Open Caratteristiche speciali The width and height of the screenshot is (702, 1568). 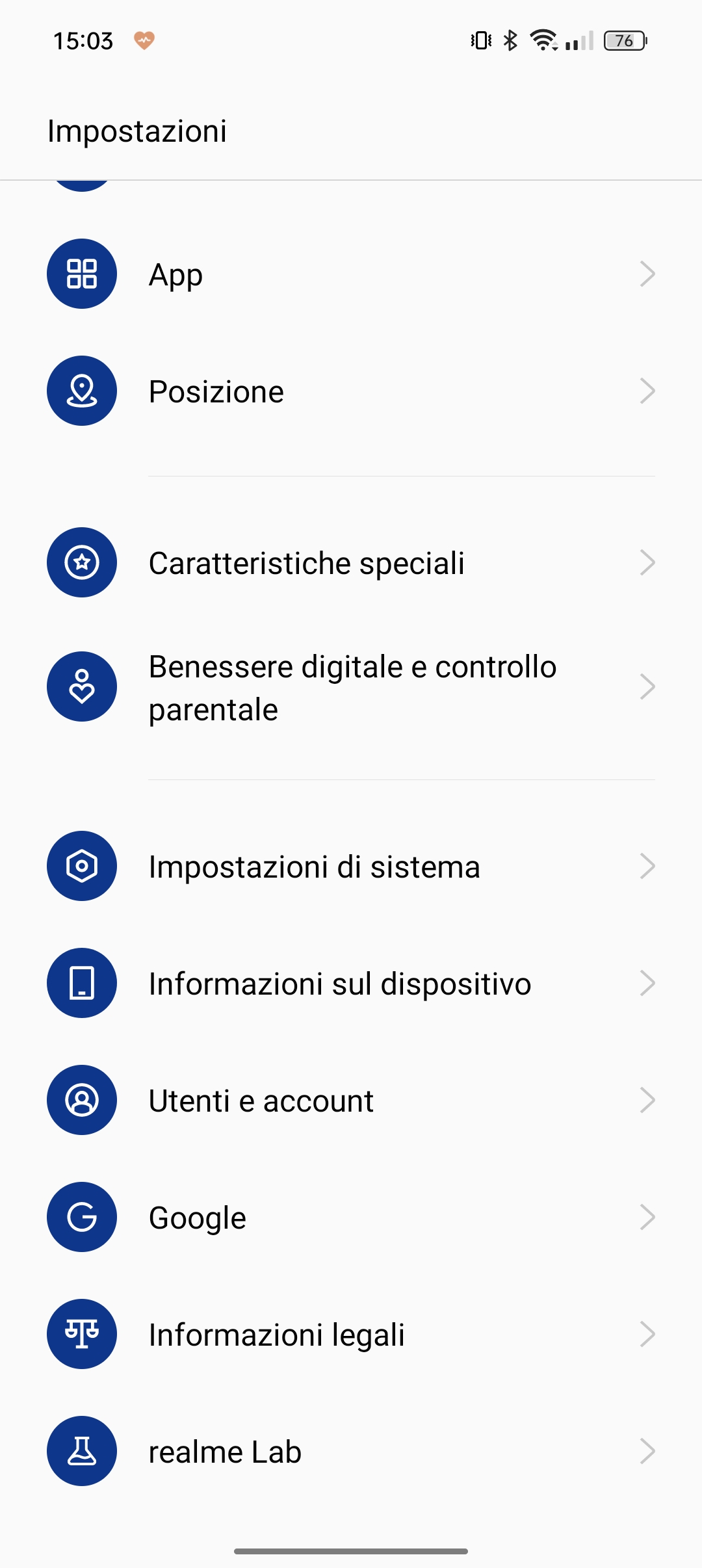(x=351, y=562)
